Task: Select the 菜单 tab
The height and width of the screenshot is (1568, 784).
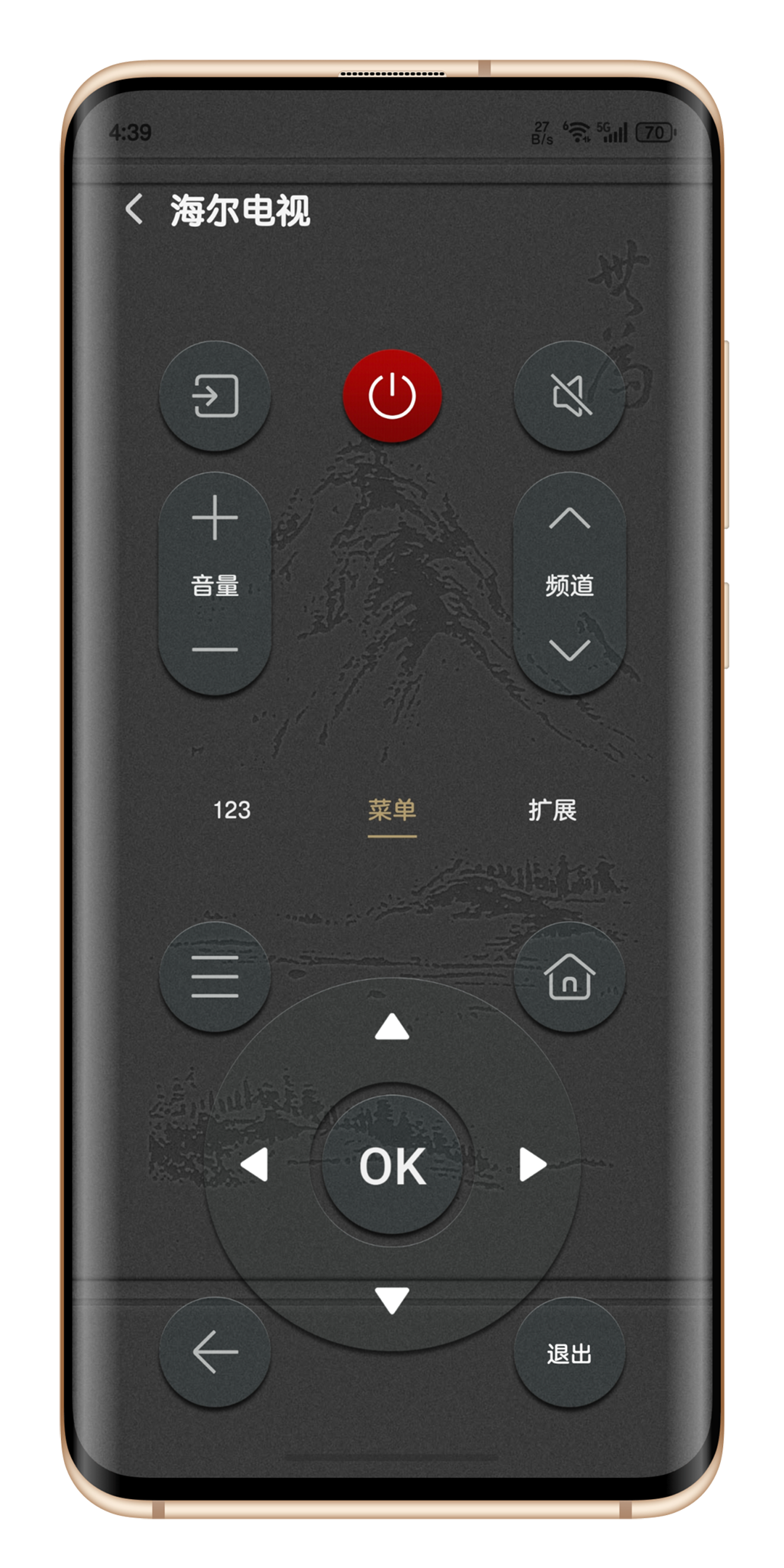Action: click(x=392, y=810)
